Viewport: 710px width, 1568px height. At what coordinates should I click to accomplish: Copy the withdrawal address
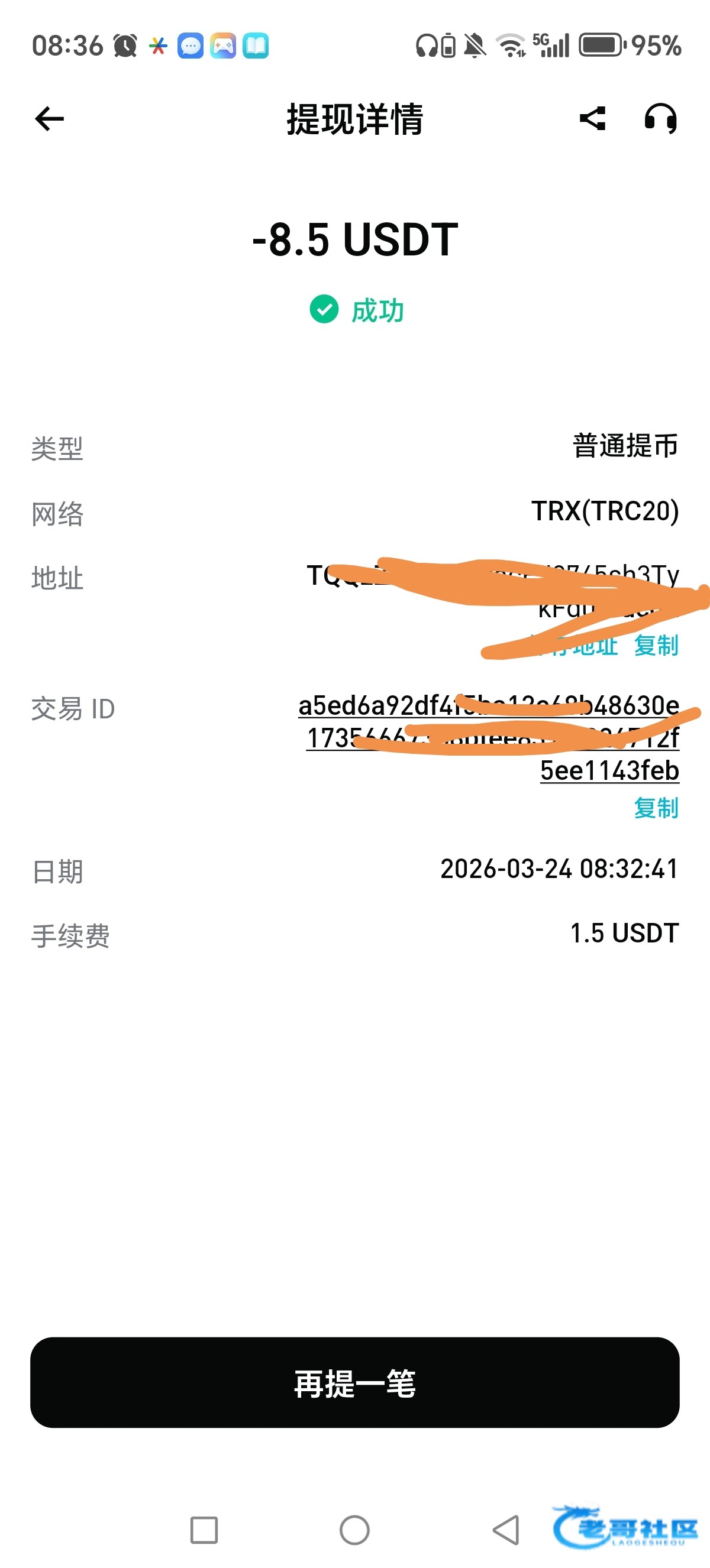tap(656, 645)
